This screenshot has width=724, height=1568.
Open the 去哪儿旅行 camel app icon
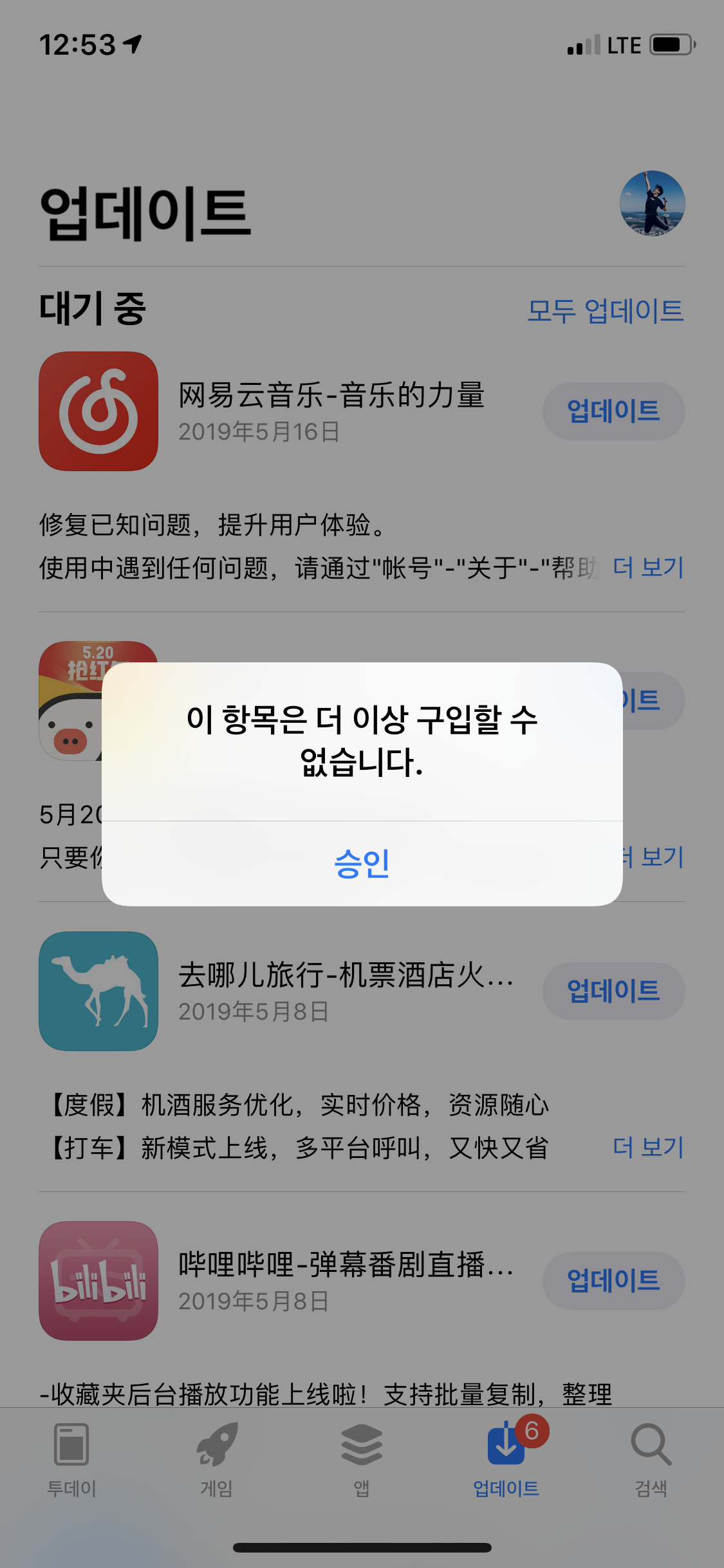pos(98,991)
